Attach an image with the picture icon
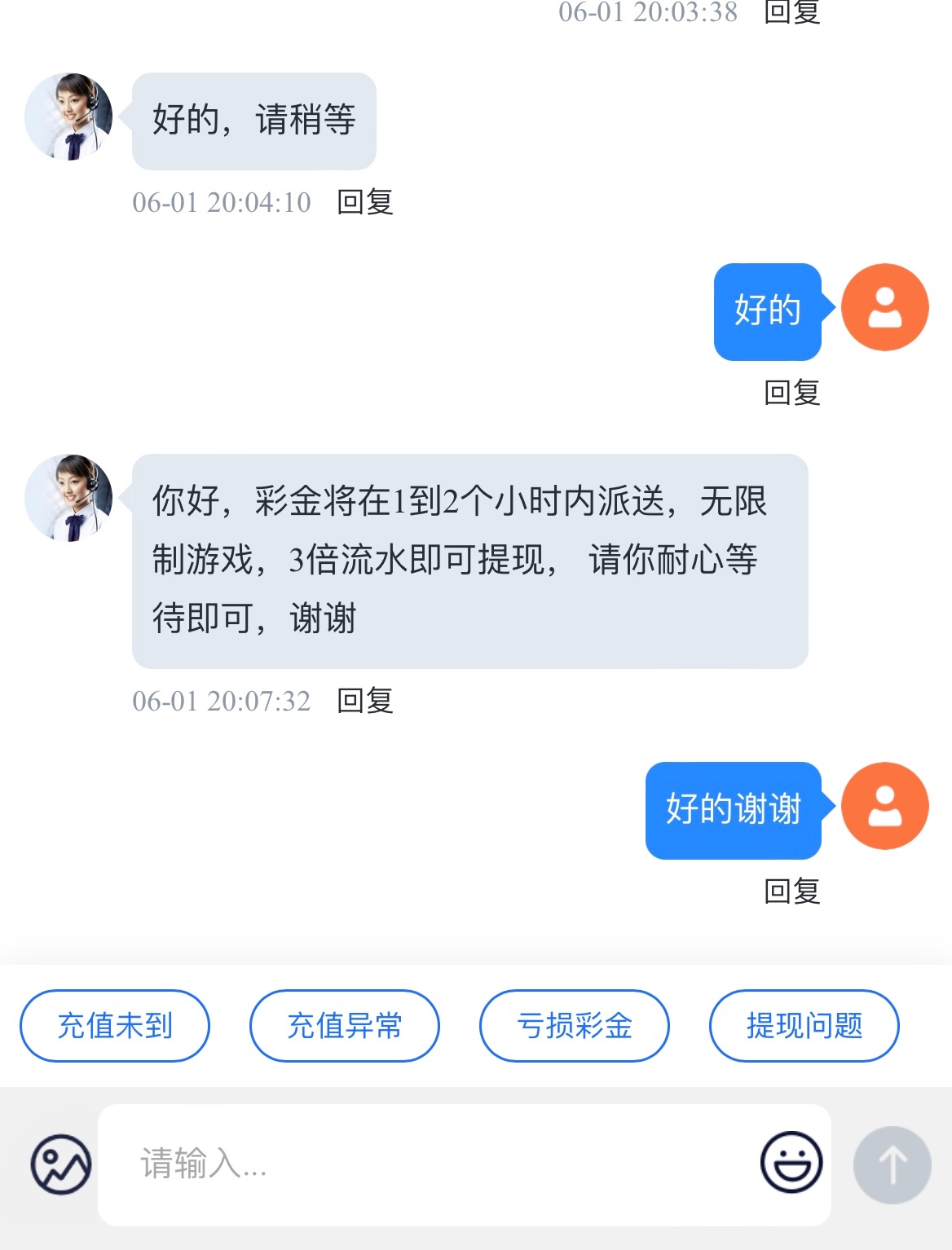This screenshot has width=952, height=1250. click(61, 1164)
